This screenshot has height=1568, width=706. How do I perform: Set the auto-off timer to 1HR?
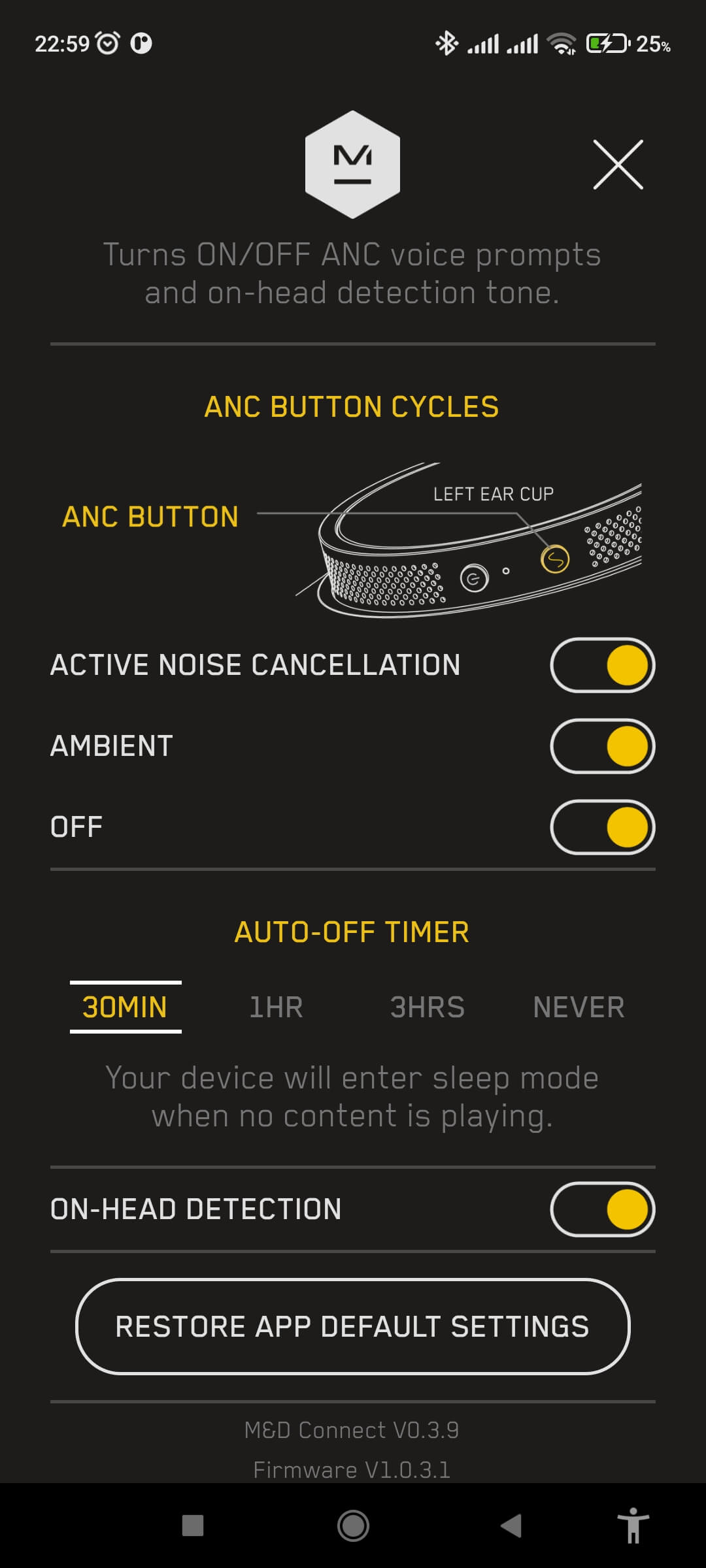(x=276, y=1007)
